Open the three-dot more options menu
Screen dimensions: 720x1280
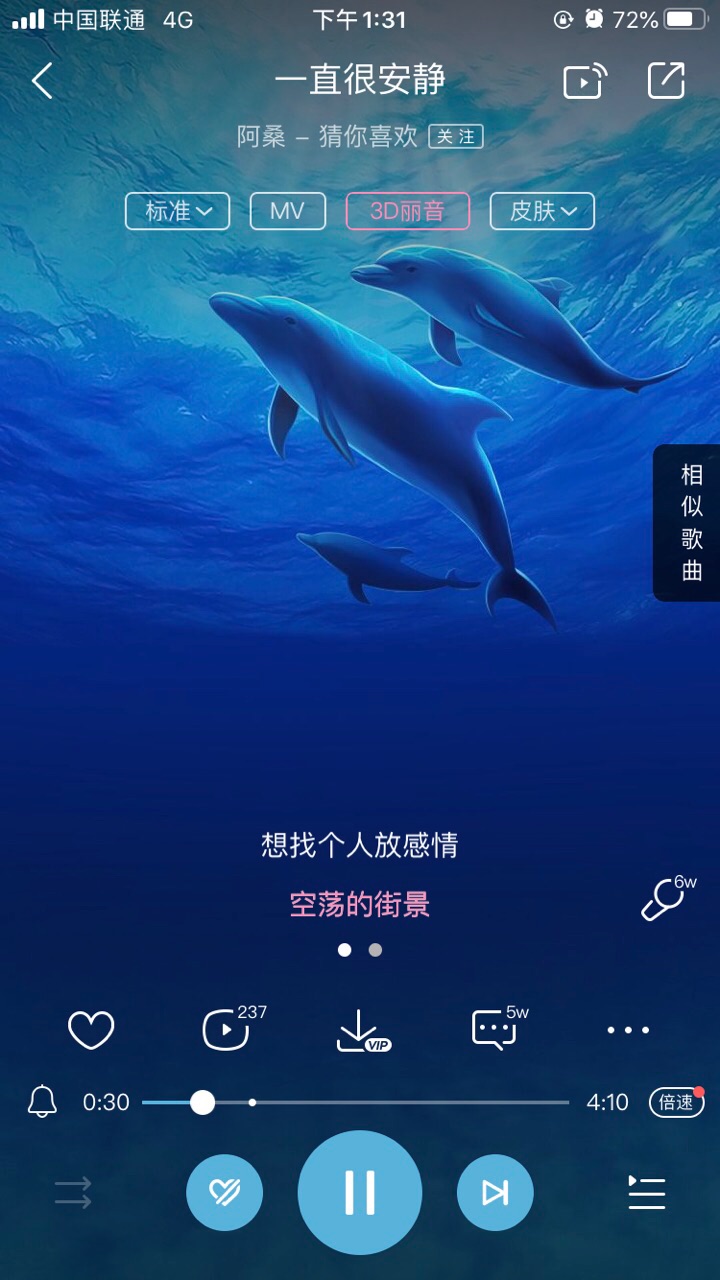(x=628, y=1030)
